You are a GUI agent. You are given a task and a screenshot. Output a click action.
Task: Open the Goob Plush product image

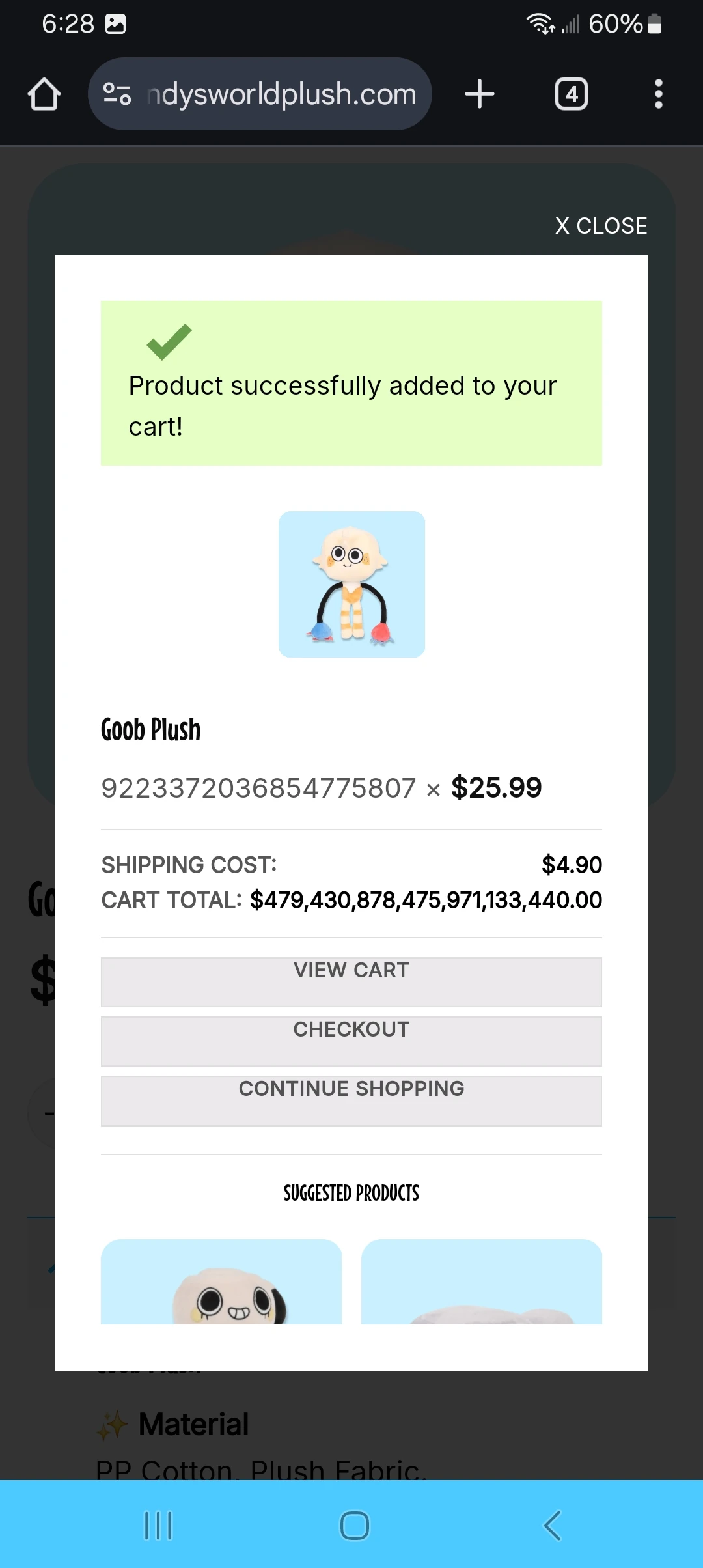(351, 584)
